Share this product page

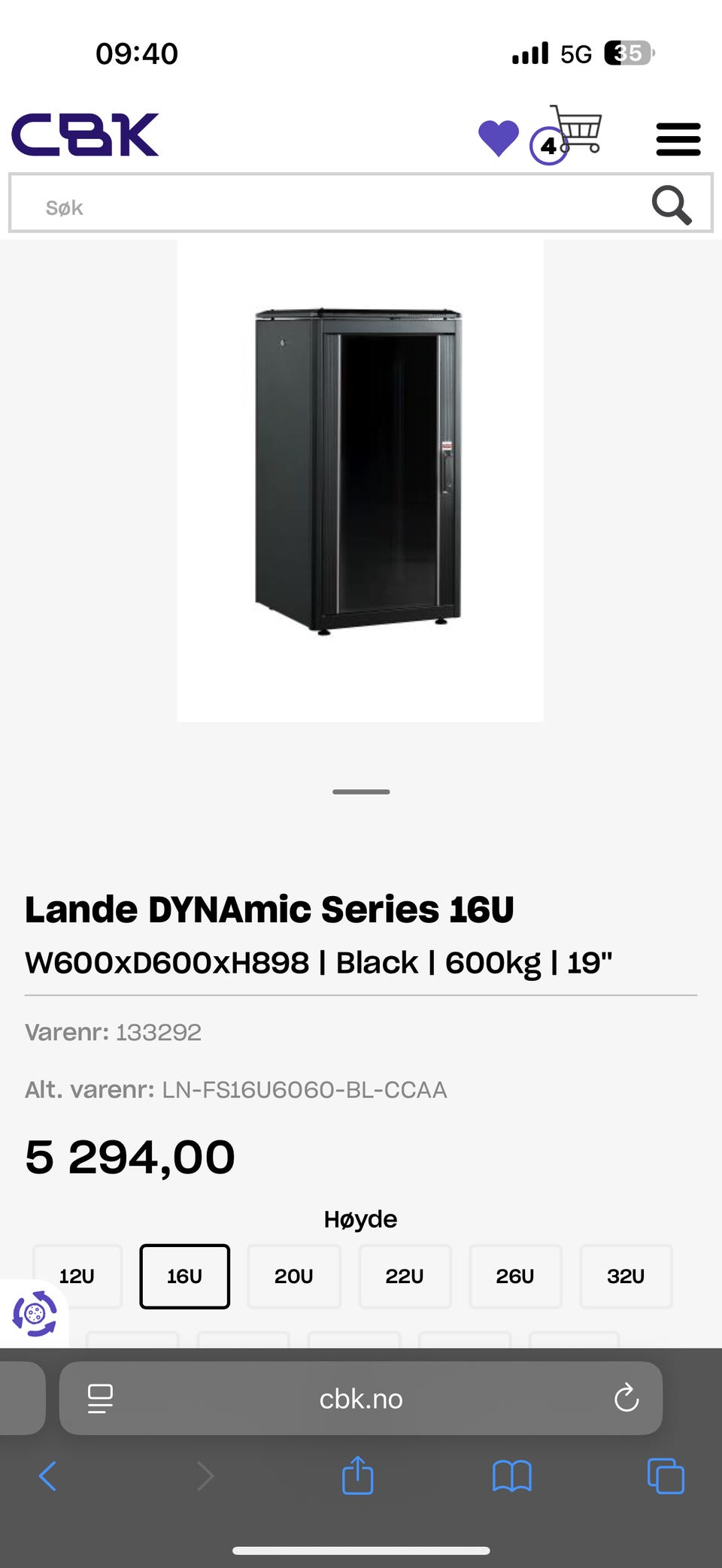(357, 1476)
